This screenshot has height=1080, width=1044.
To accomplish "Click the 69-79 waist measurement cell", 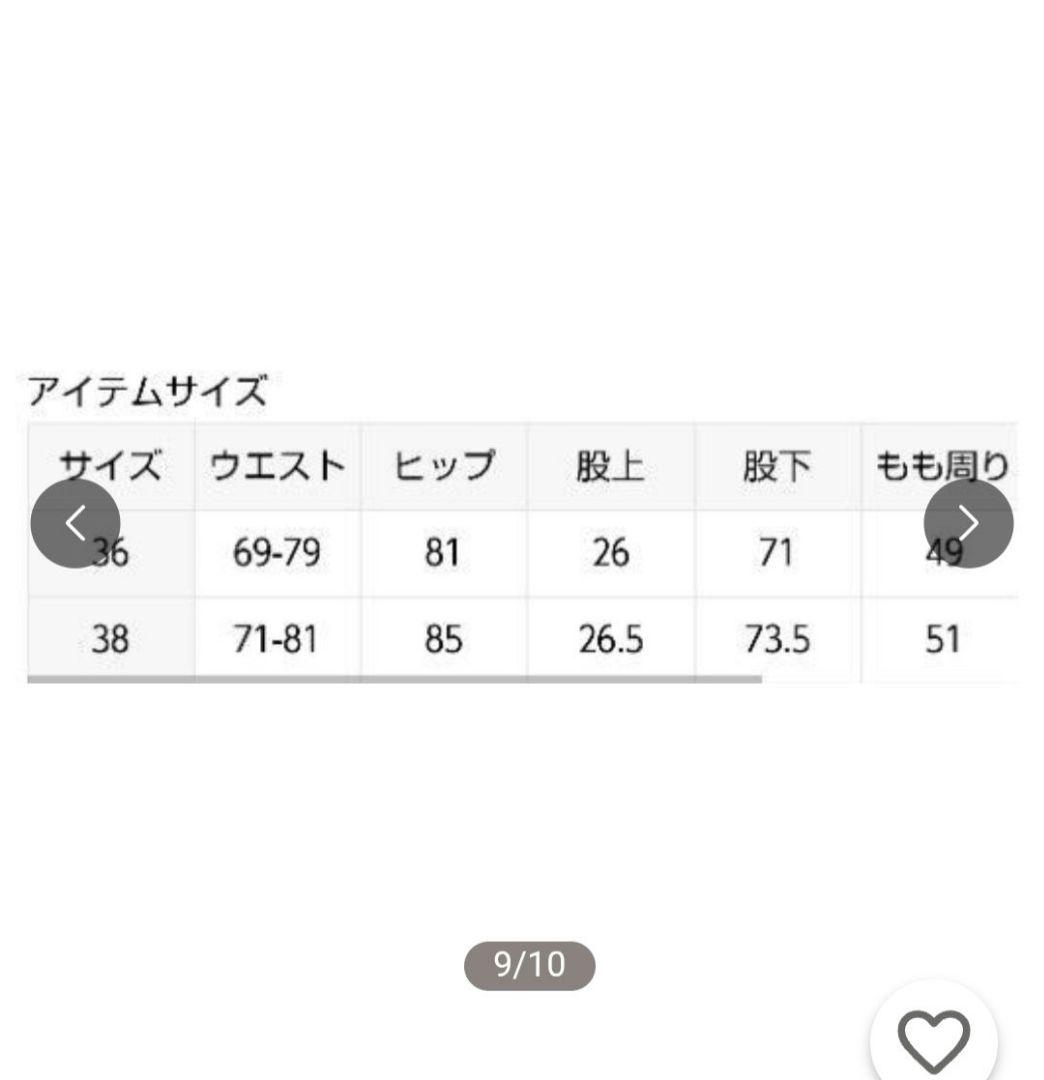I will [276, 552].
